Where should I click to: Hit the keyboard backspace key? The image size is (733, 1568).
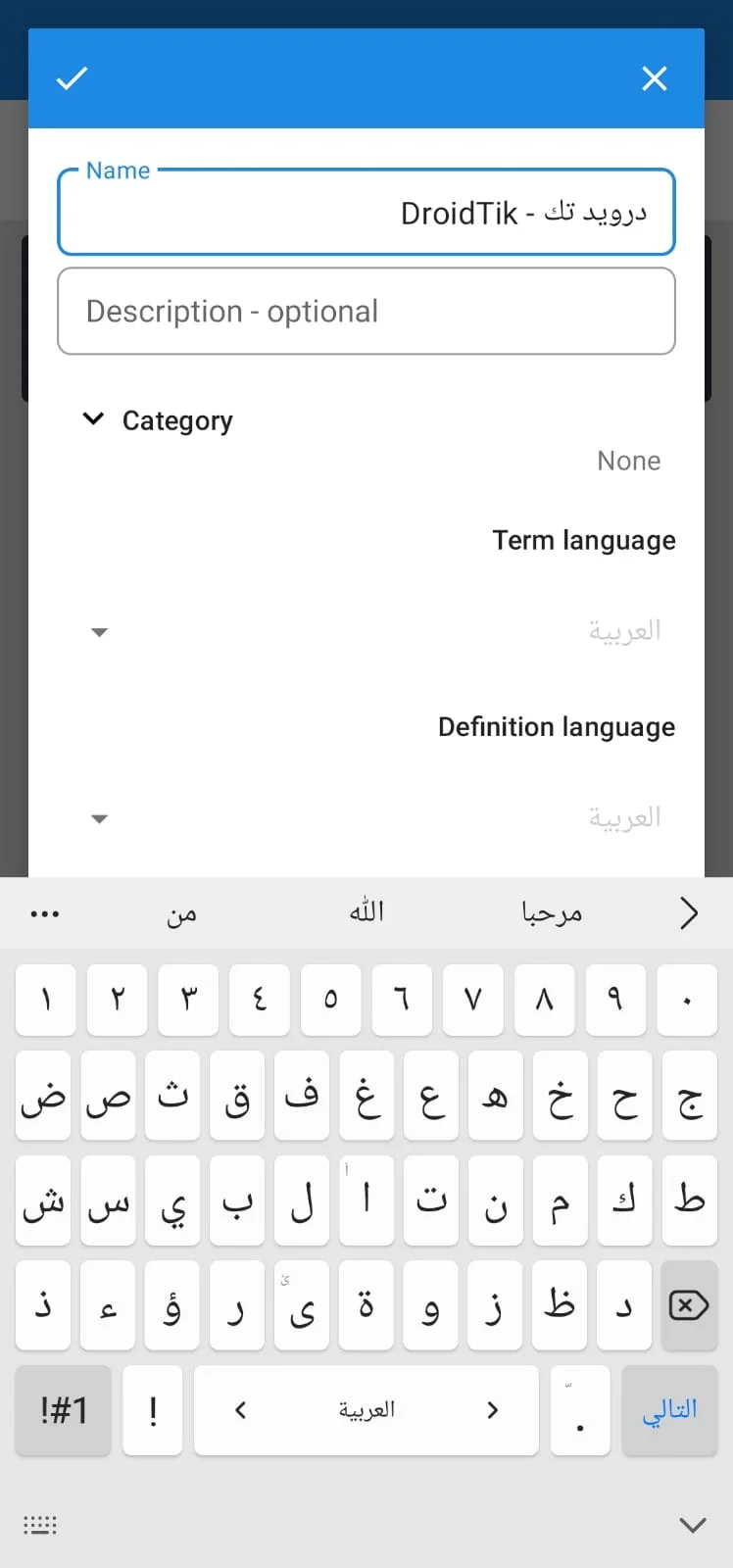[x=689, y=1305]
